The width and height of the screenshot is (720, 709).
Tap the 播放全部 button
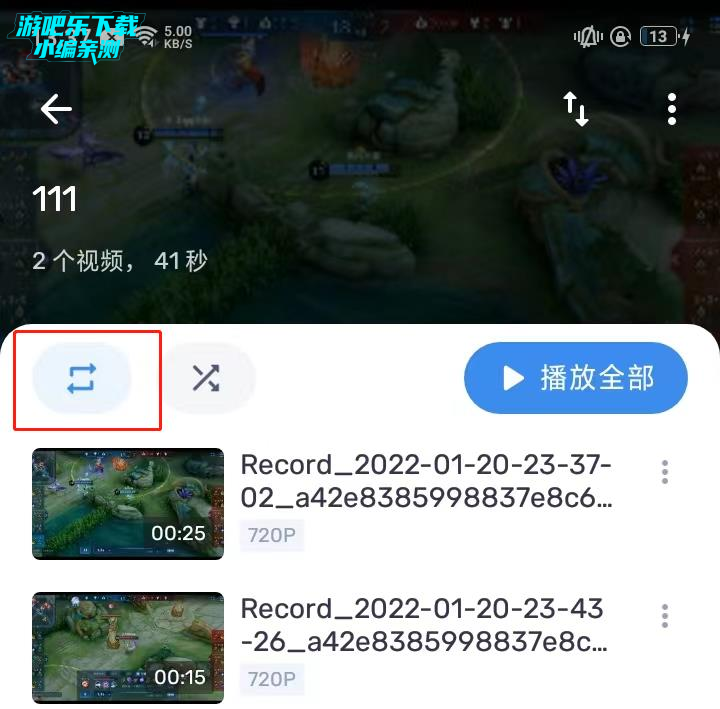(576, 378)
